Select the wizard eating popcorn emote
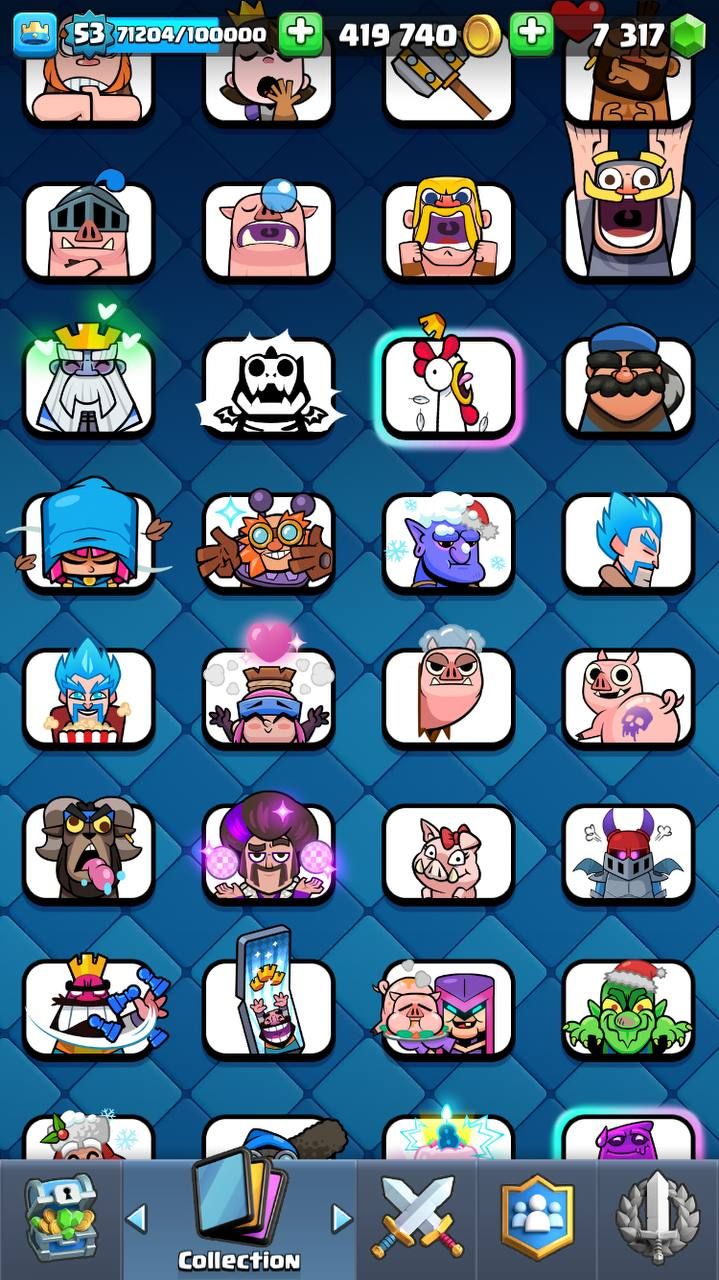719x1280 pixels. [88, 698]
